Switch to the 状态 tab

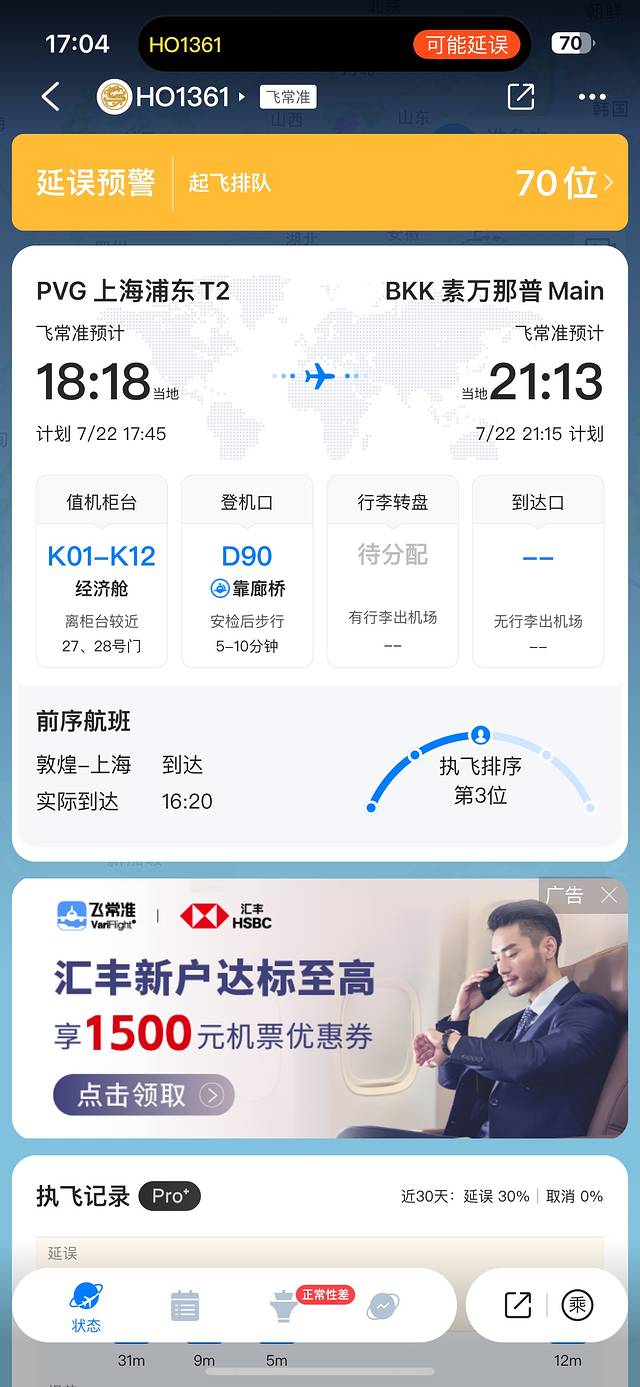coord(86,1306)
